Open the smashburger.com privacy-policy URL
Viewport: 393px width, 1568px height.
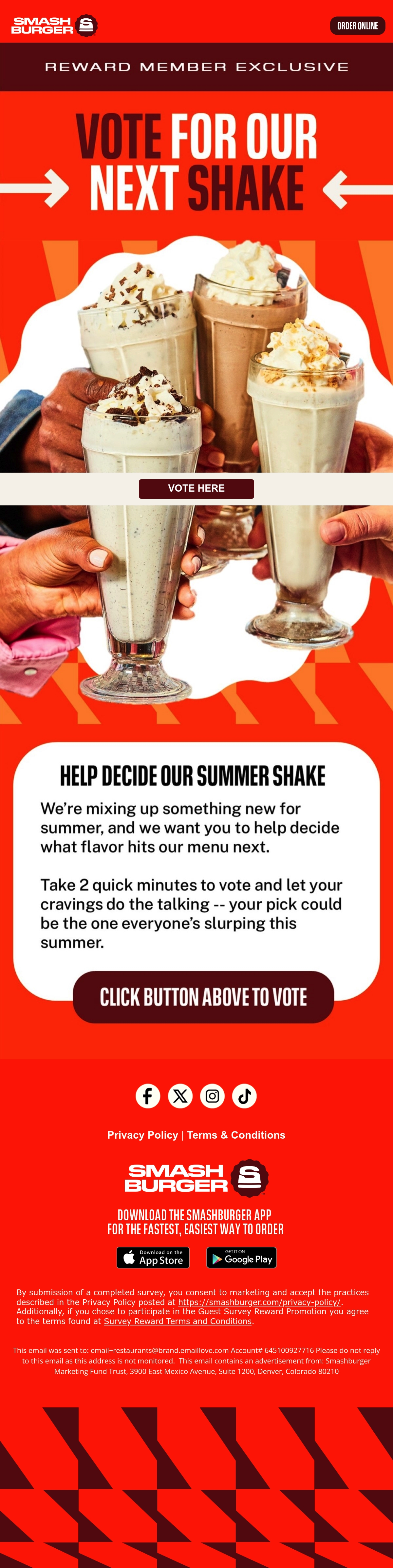click(260, 1302)
